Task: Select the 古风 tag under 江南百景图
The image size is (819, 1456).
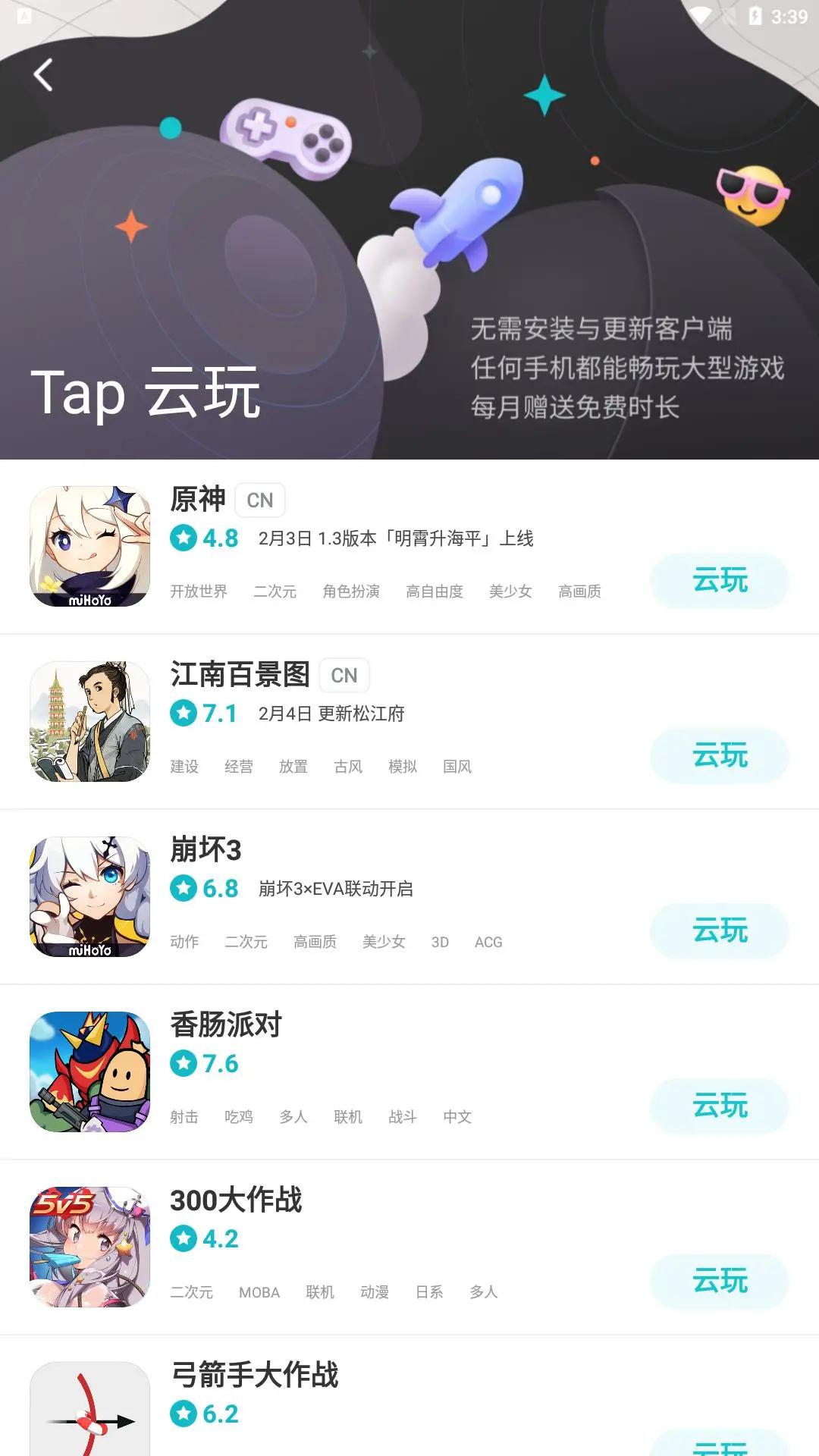Action: [348, 767]
